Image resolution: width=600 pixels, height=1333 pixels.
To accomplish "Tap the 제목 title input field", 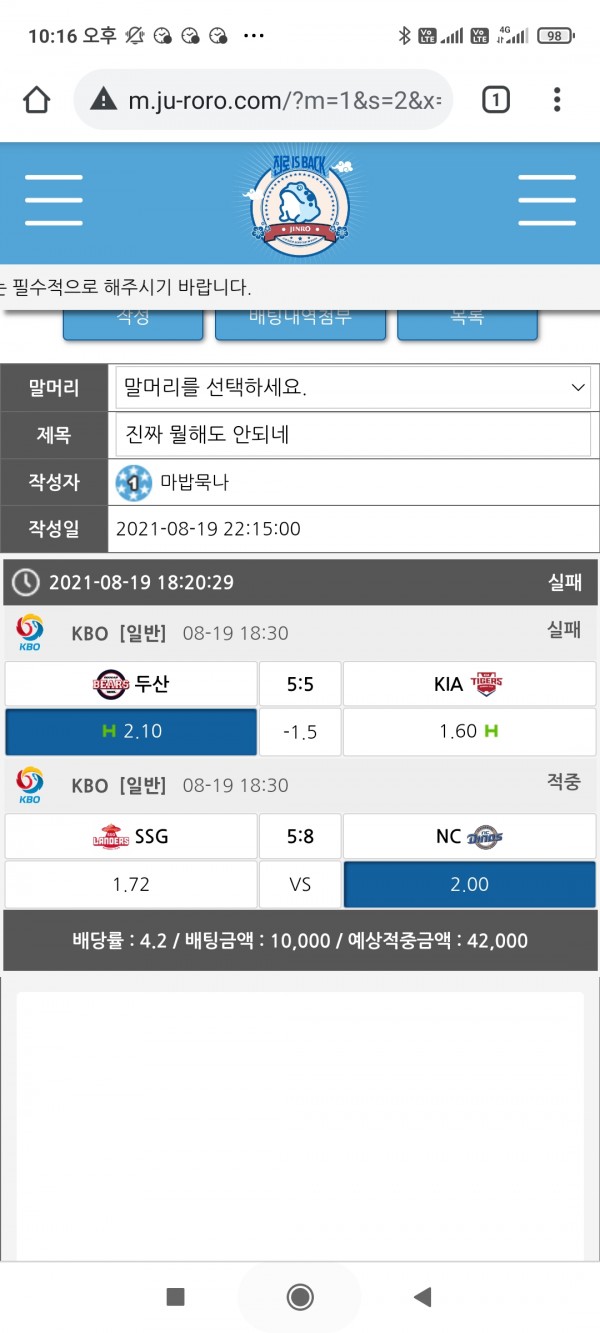I will pos(353,434).
